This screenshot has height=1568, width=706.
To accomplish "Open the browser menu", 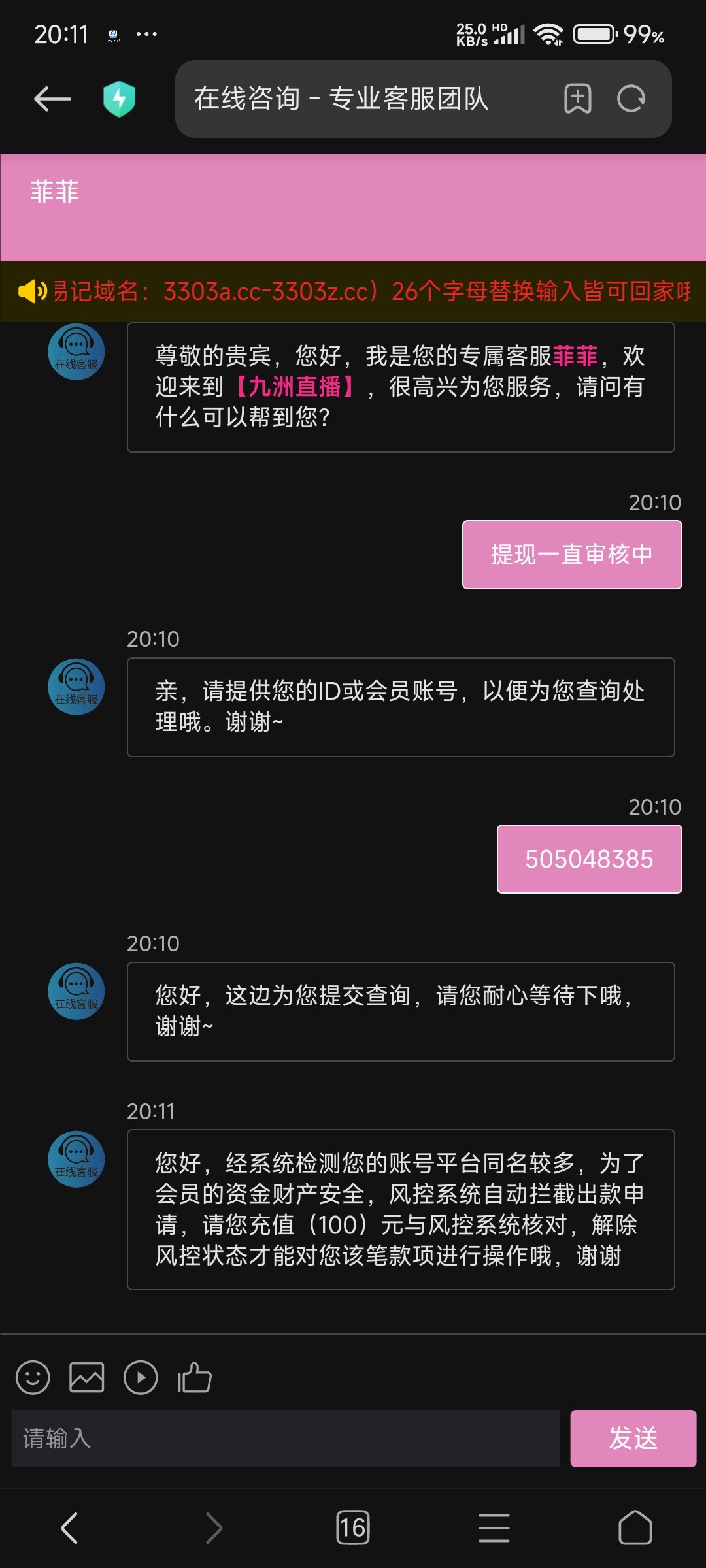I will tap(494, 1528).
